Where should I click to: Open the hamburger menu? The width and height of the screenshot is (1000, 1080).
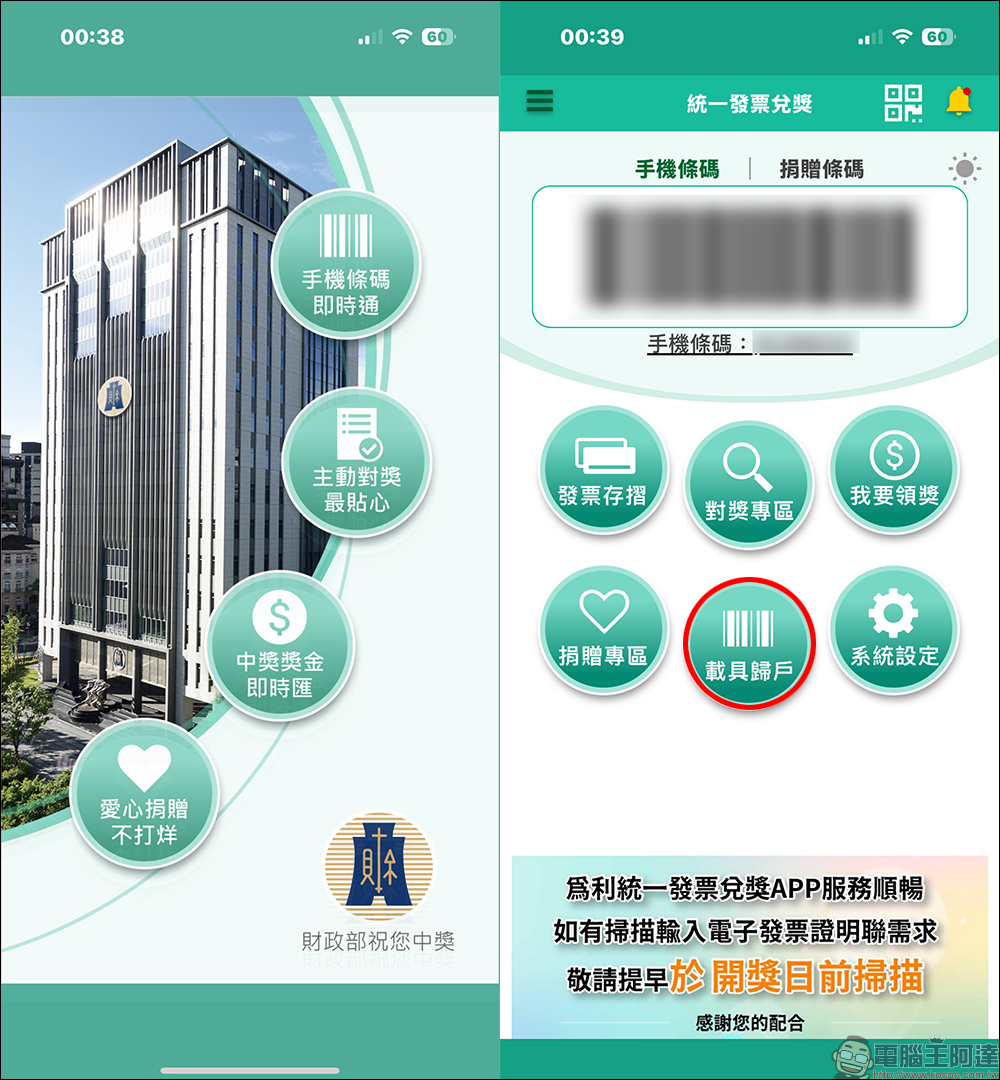[x=539, y=101]
